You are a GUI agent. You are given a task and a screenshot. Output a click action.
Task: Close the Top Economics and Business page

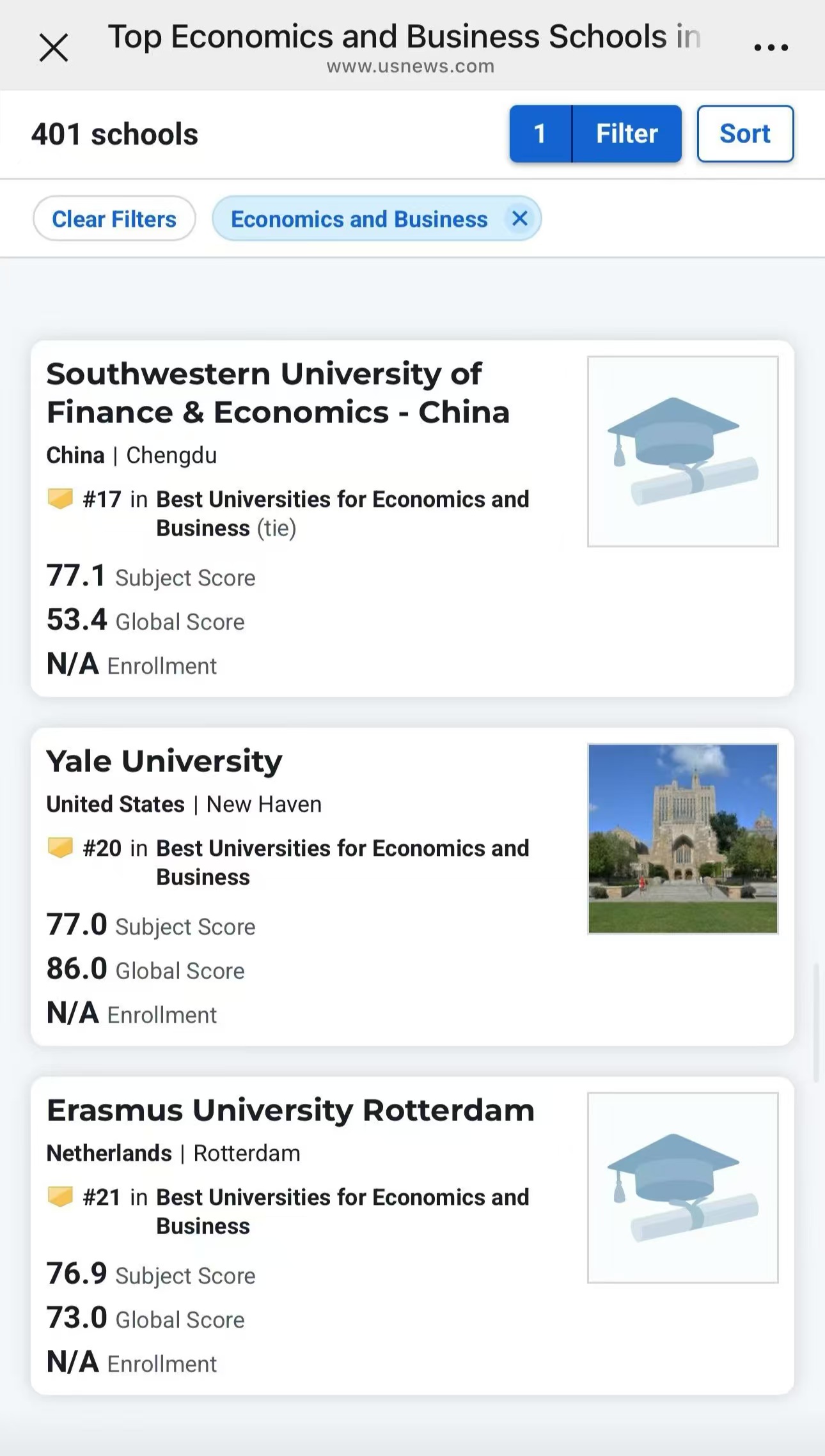[x=54, y=45]
